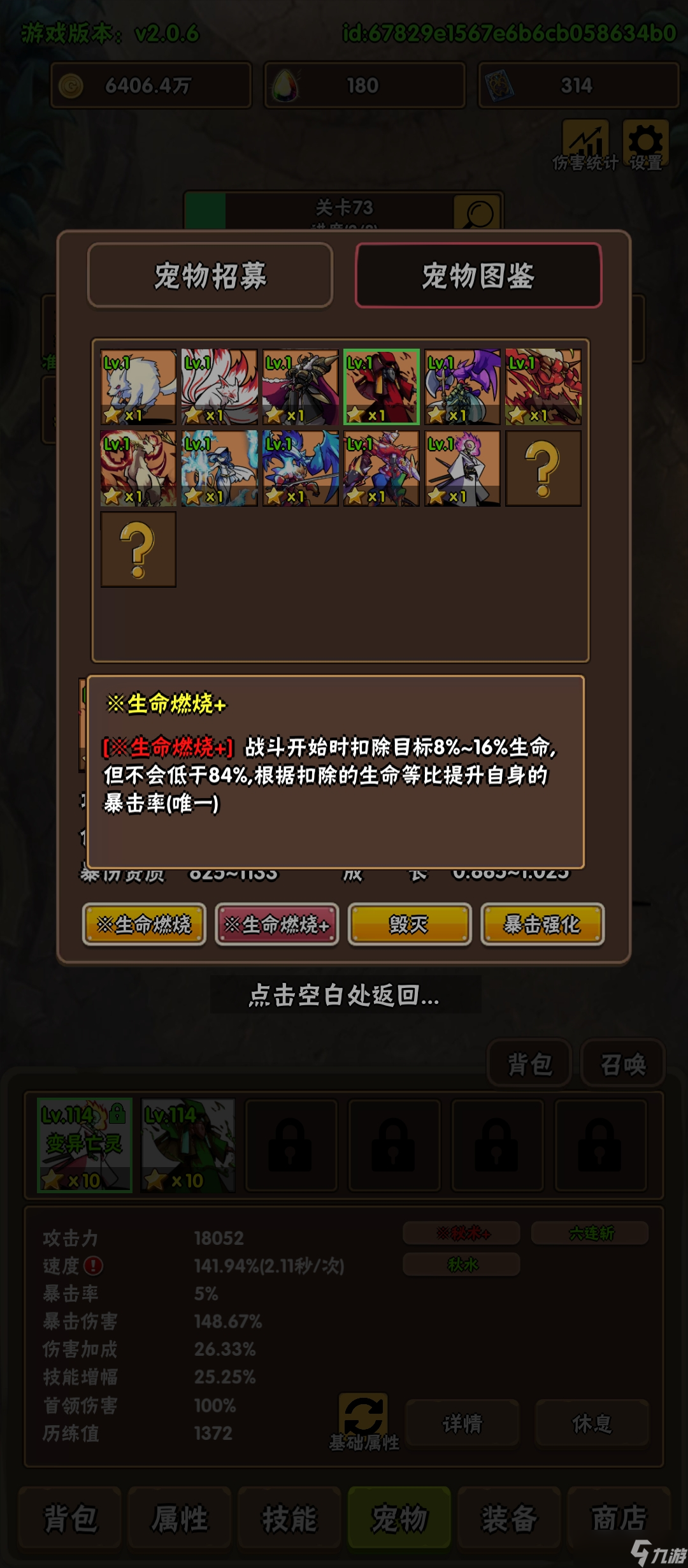Switch to the 宠物招募 tab

(x=210, y=275)
